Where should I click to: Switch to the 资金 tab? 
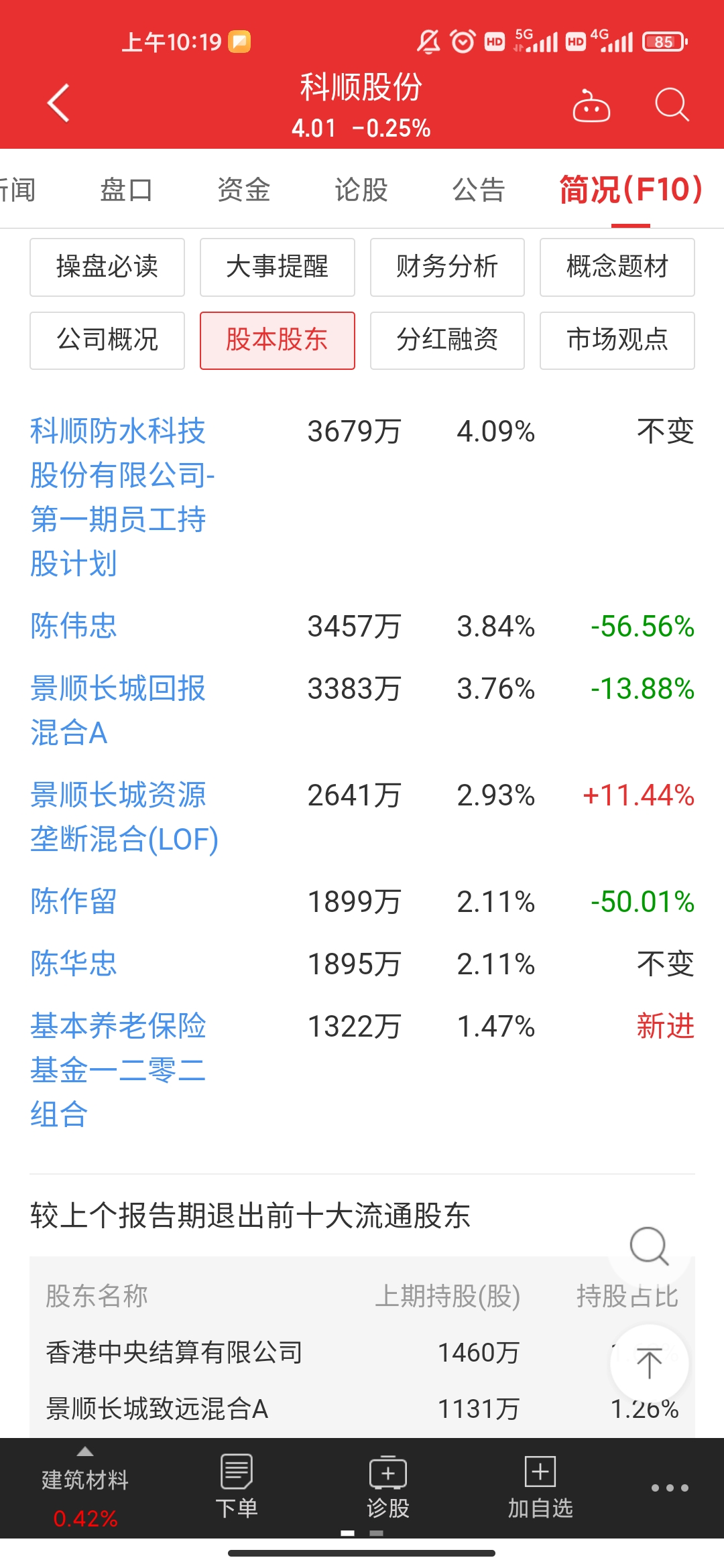243,190
